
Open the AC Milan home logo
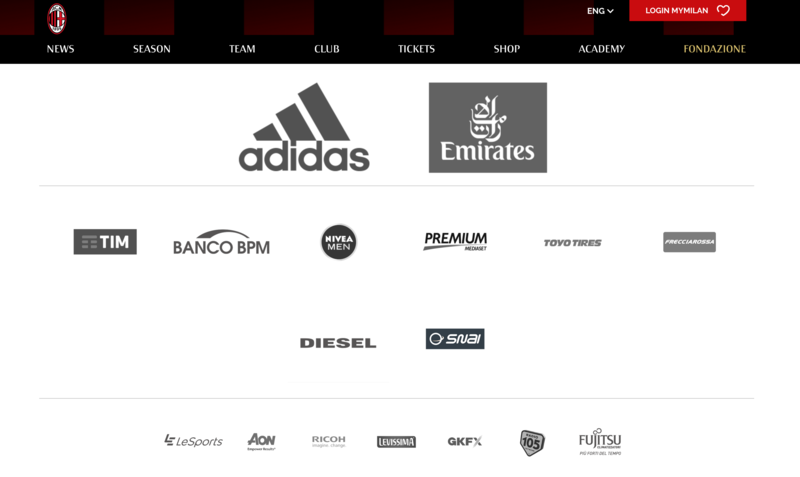57,17
